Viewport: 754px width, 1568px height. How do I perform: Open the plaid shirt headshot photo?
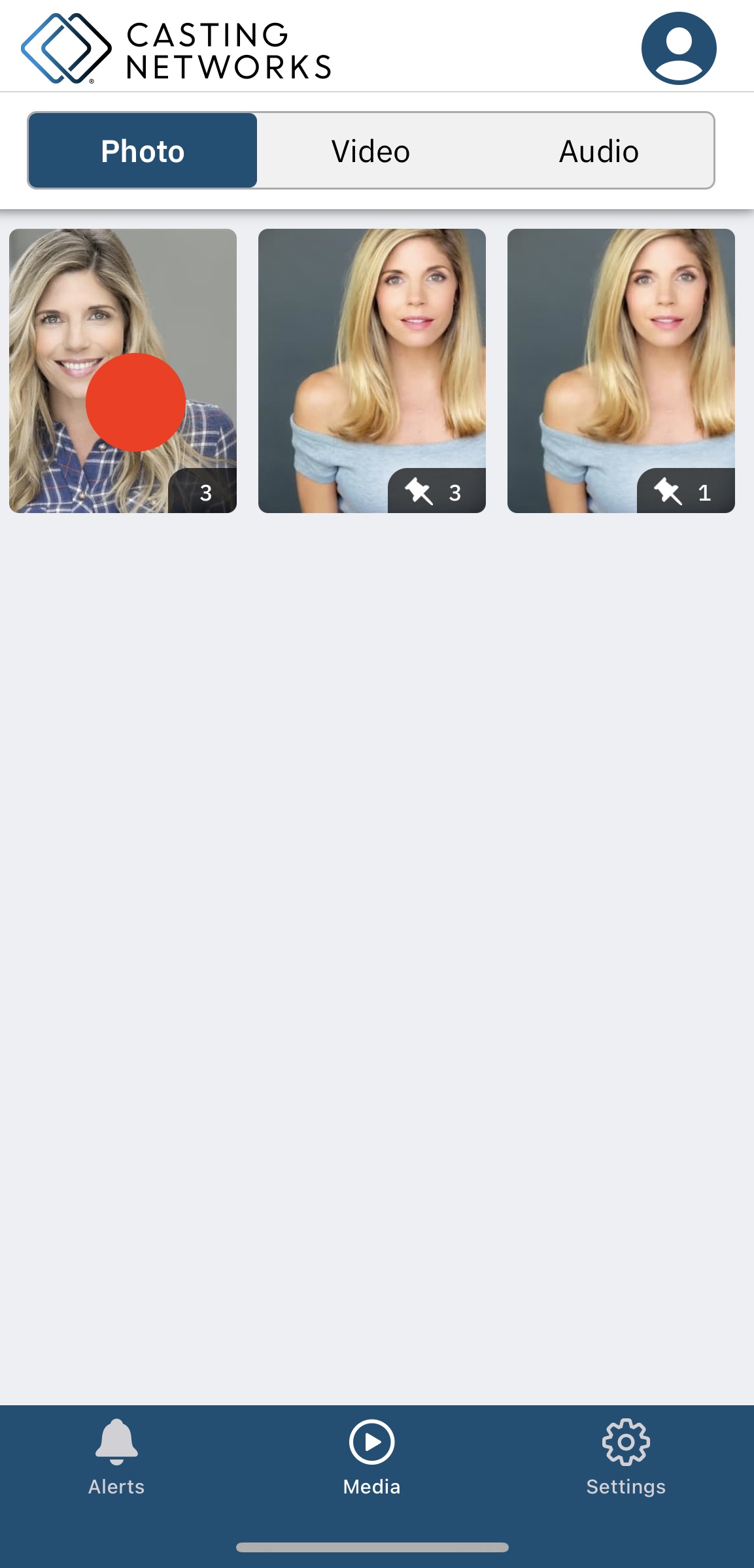click(x=123, y=370)
